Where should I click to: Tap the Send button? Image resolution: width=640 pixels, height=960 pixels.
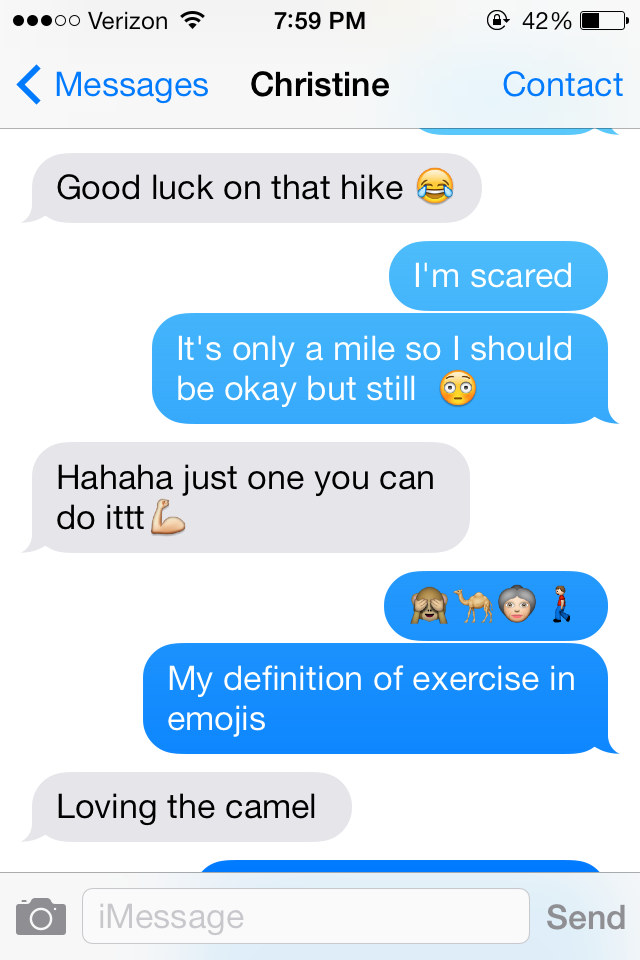pyautogui.click(x=585, y=916)
